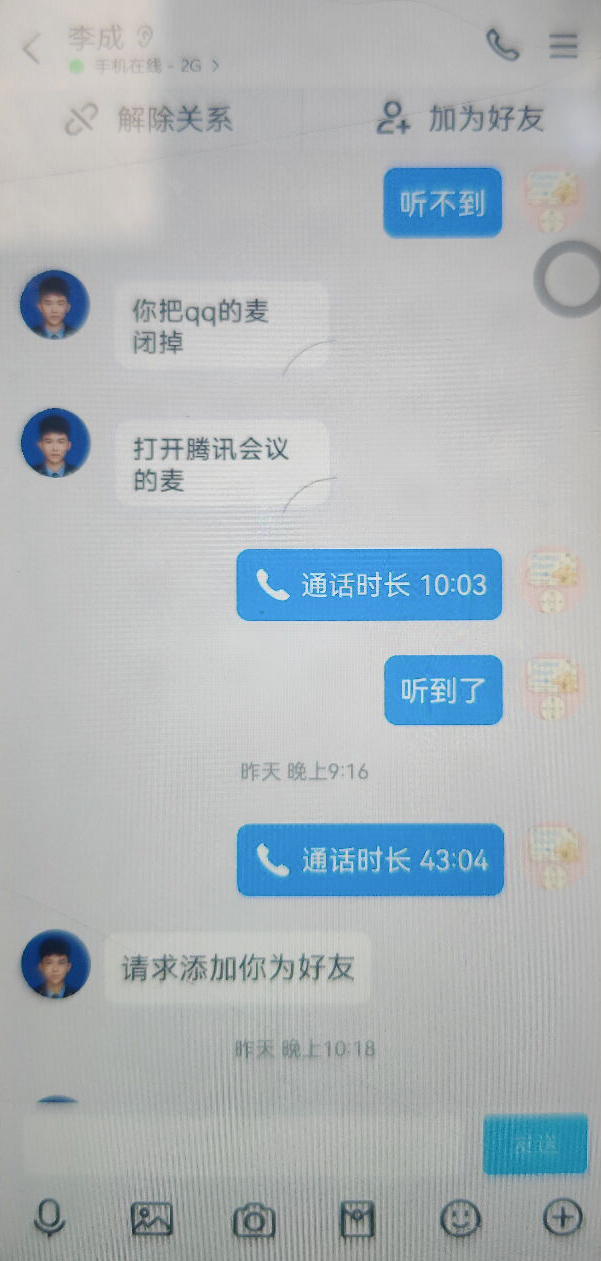Open 李成's avatar next to 你把qq的麦闭掉

[55, 304]
